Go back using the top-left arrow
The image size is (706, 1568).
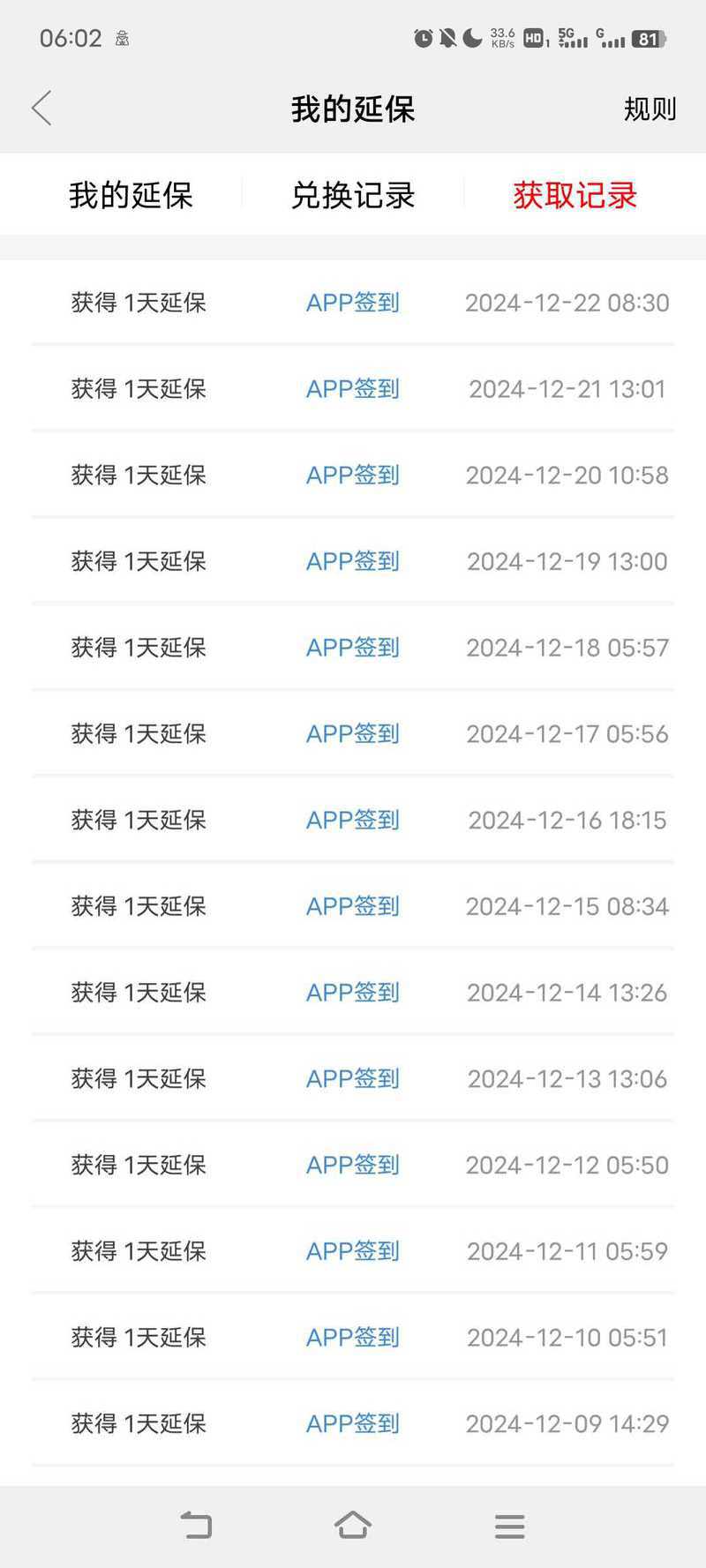pos(41,109)
